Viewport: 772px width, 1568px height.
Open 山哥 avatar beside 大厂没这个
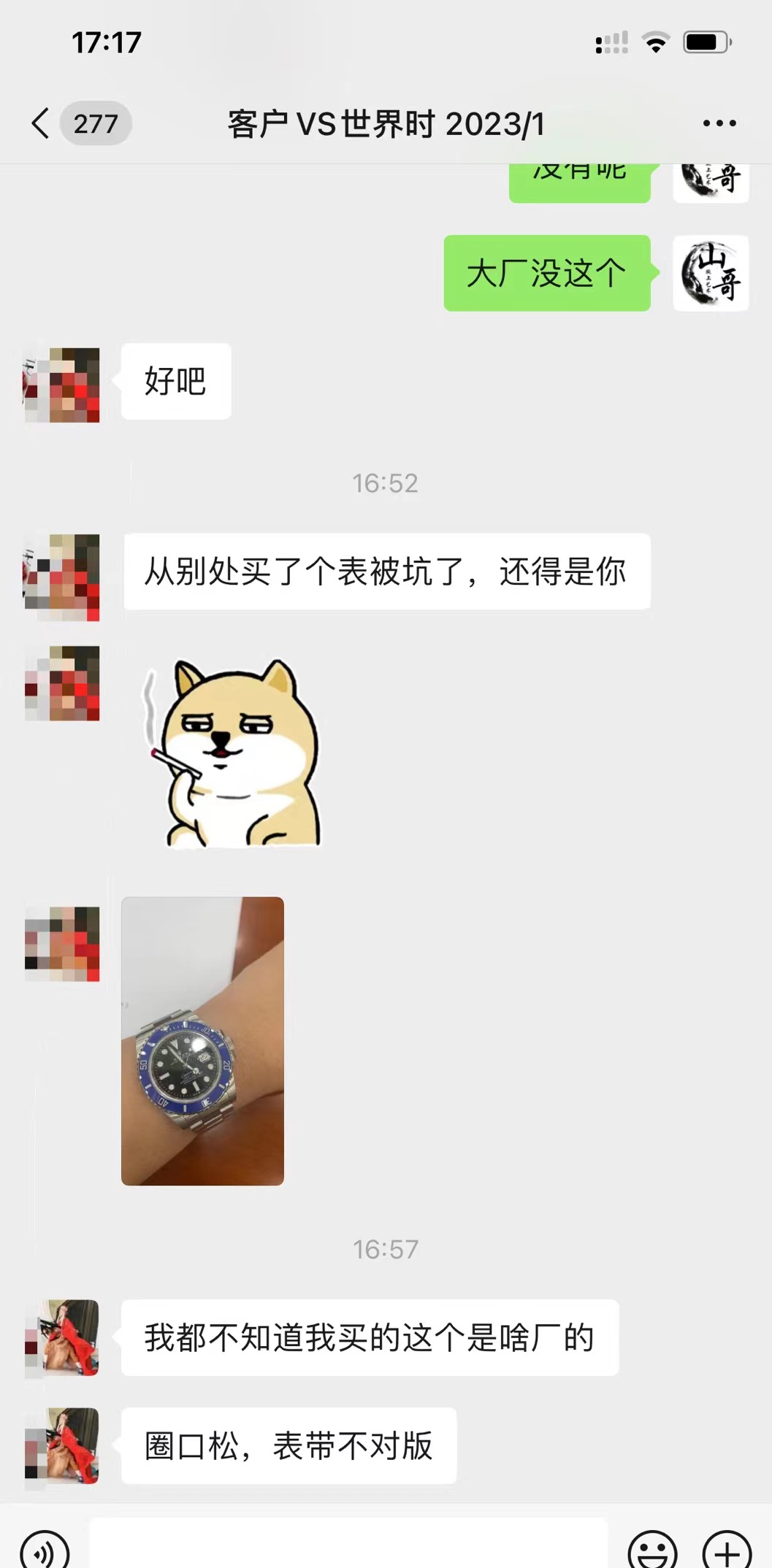pyautogui.click(x=710, y=273)
